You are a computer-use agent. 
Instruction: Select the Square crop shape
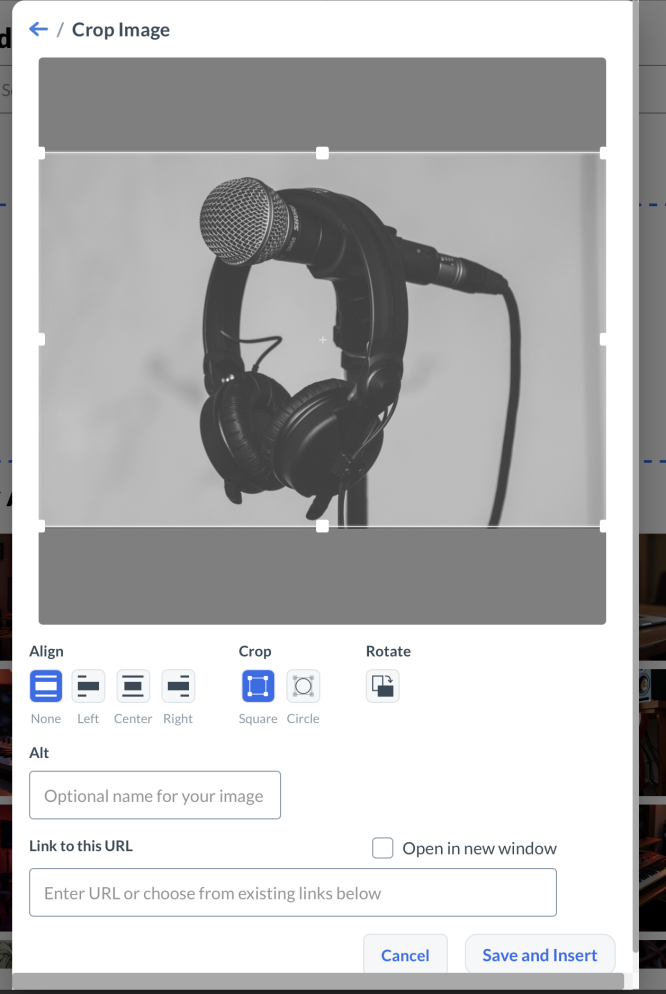tap(258, 686)
